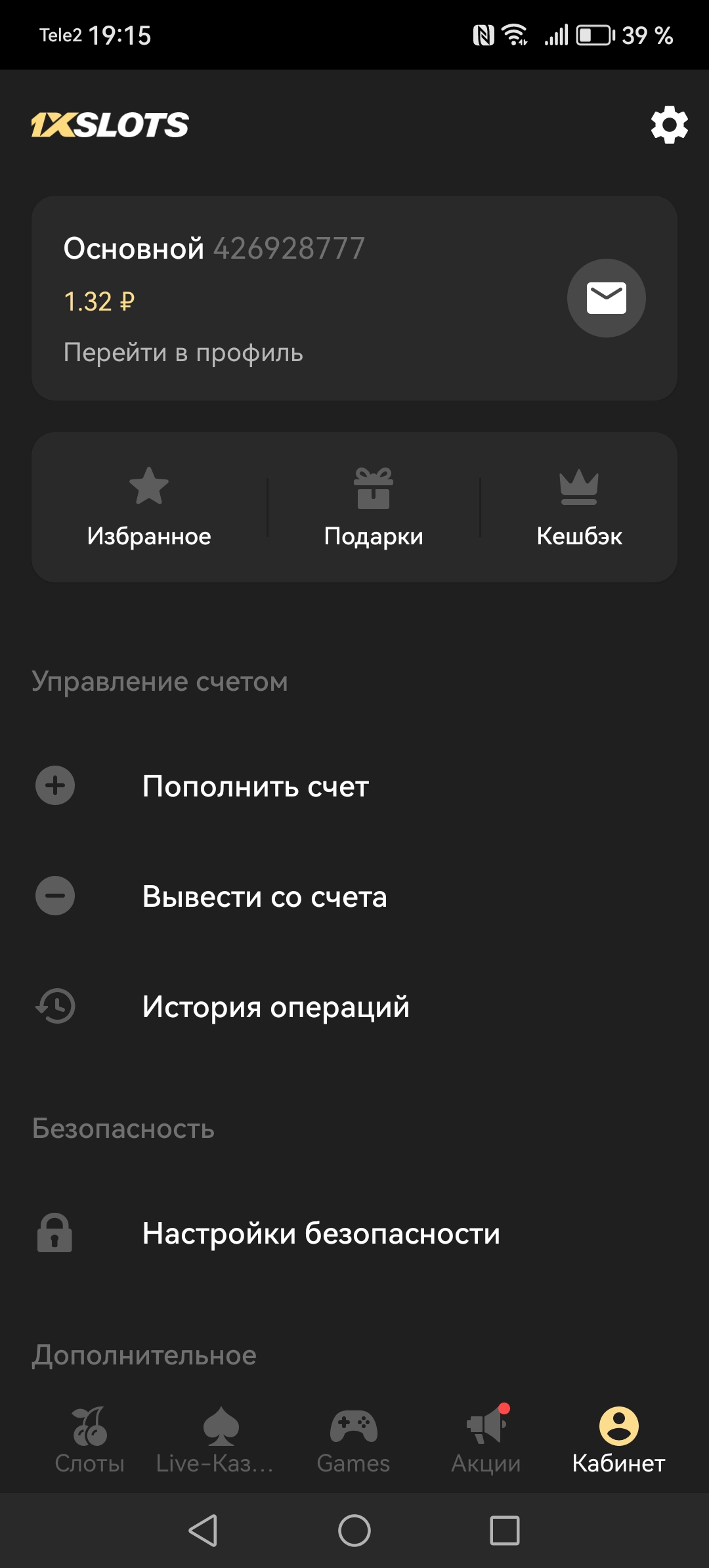Open the settings gear icon
Viewport: 709px width, 1568px height.
669,125
